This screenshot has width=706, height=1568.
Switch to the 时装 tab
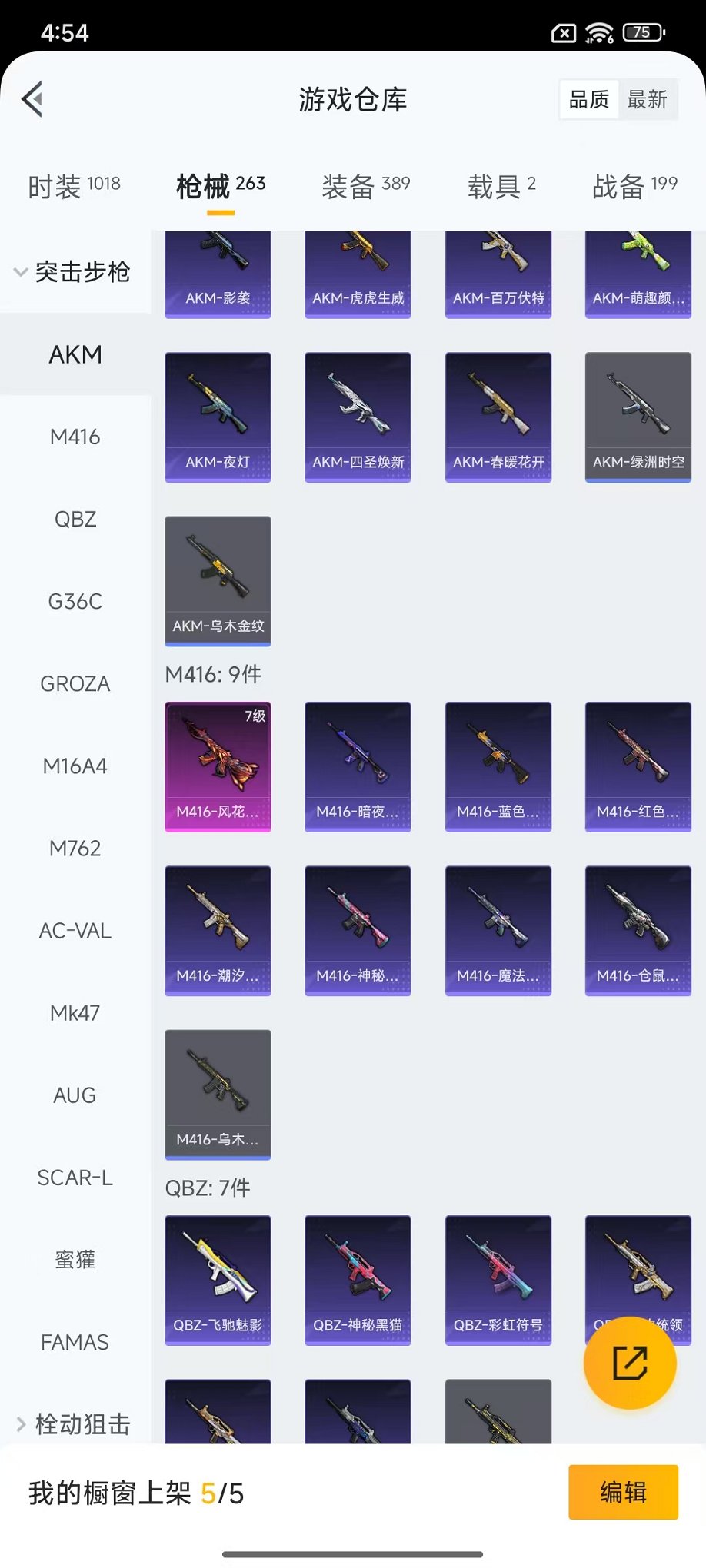(74, 185)
